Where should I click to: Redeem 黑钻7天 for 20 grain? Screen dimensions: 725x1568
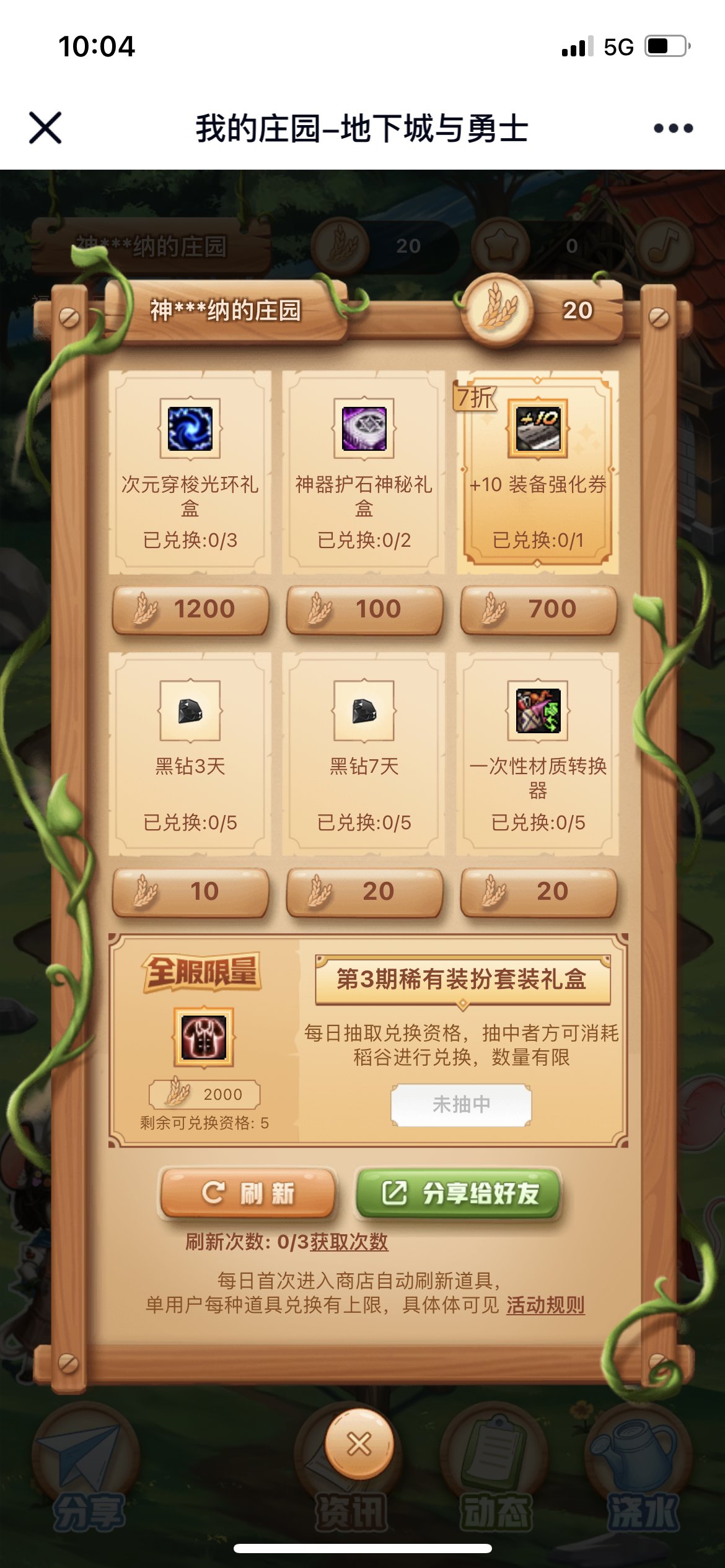tap(364, 892)
